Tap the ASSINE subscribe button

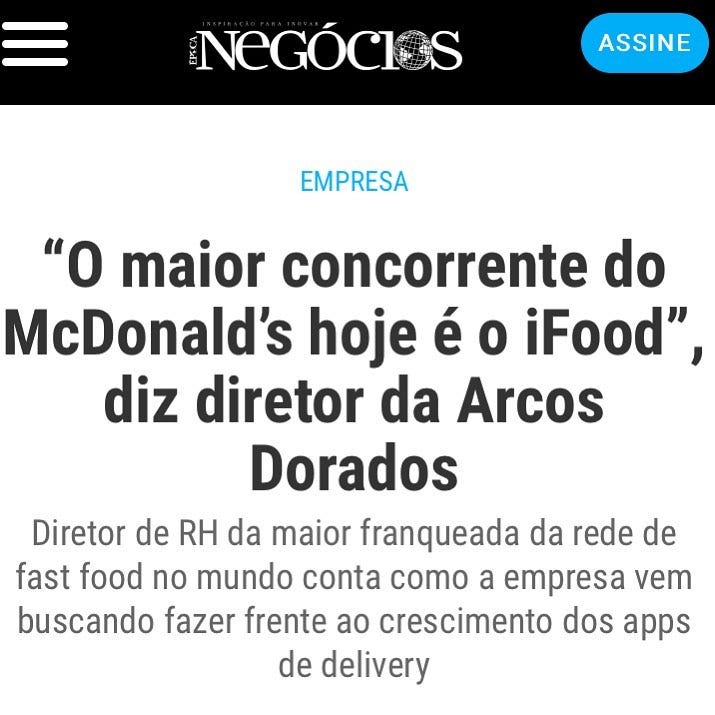tap(644, 43)
